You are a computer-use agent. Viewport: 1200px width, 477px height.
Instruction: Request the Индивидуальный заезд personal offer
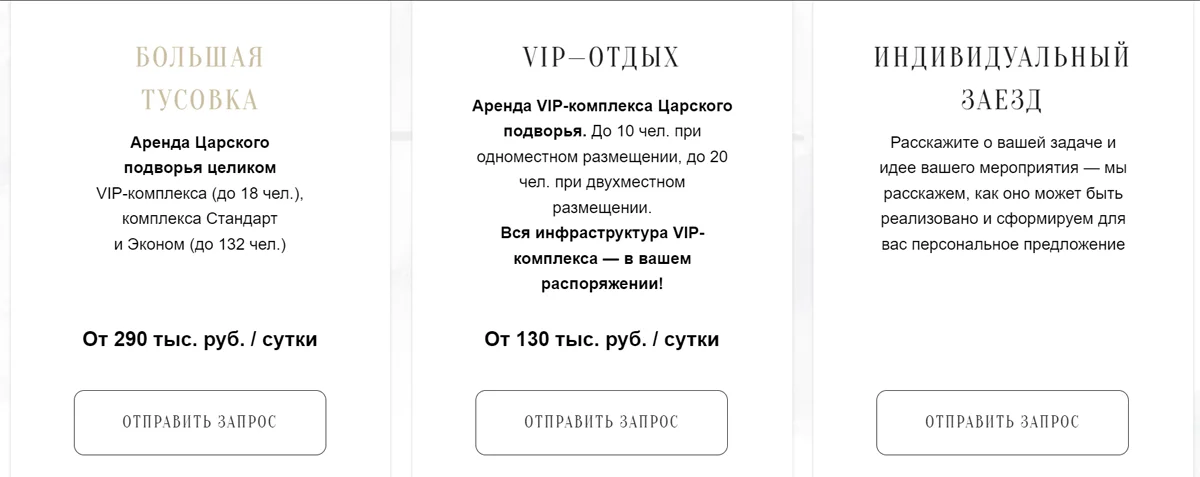pos(1002,422)
